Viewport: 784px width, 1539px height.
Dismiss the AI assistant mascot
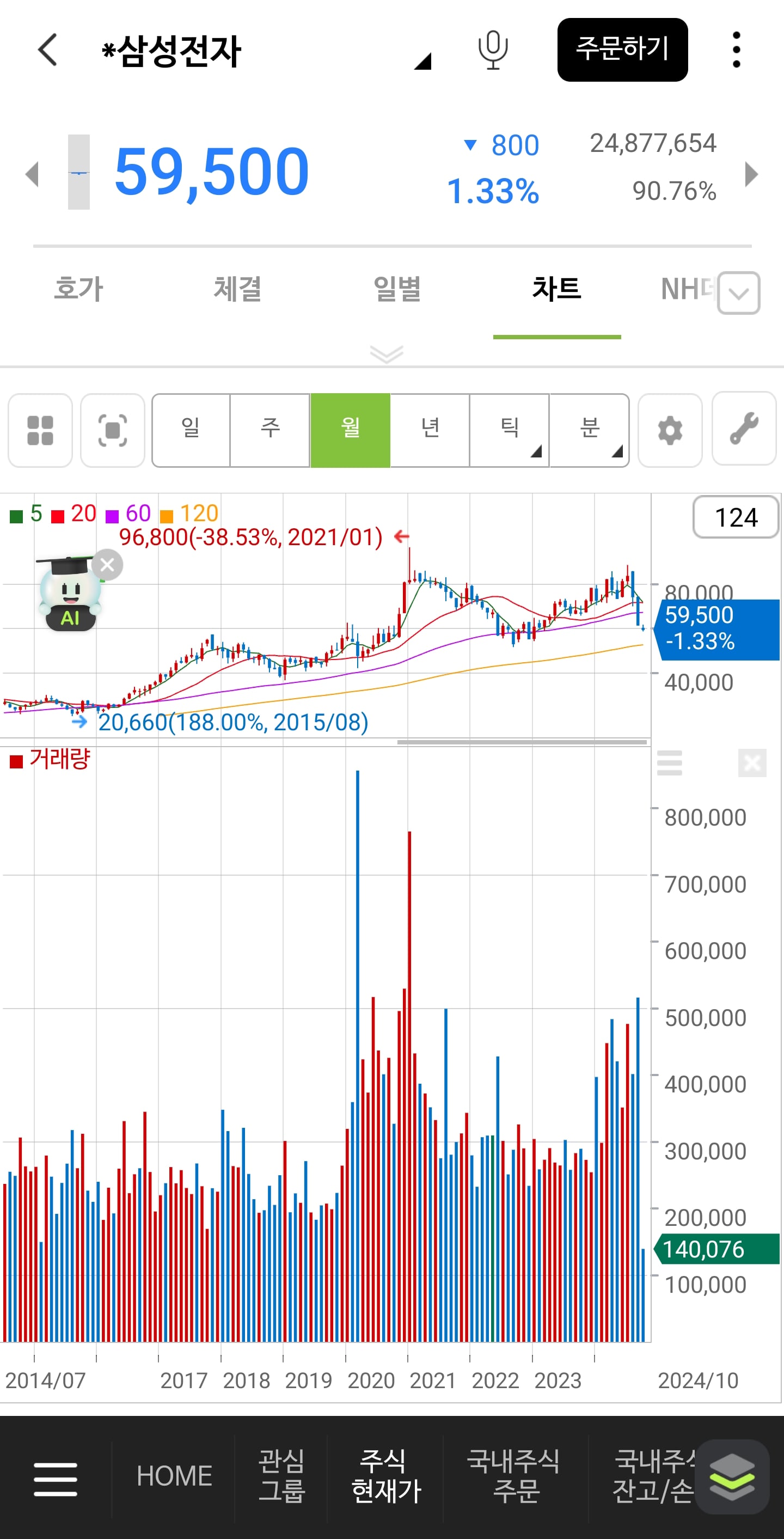pos(107,565)
